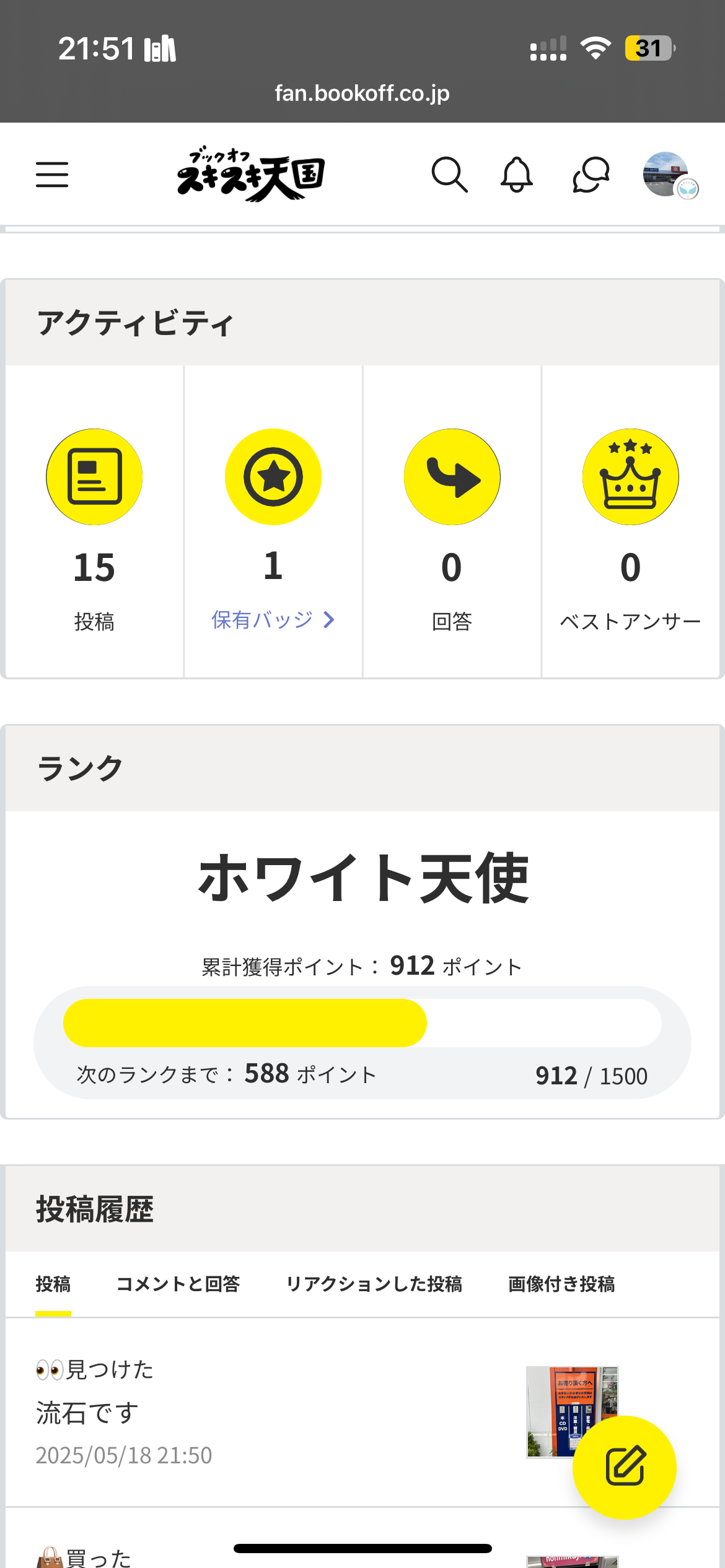Switch to the リアクションした投稿 tab

pos(374,1284)
